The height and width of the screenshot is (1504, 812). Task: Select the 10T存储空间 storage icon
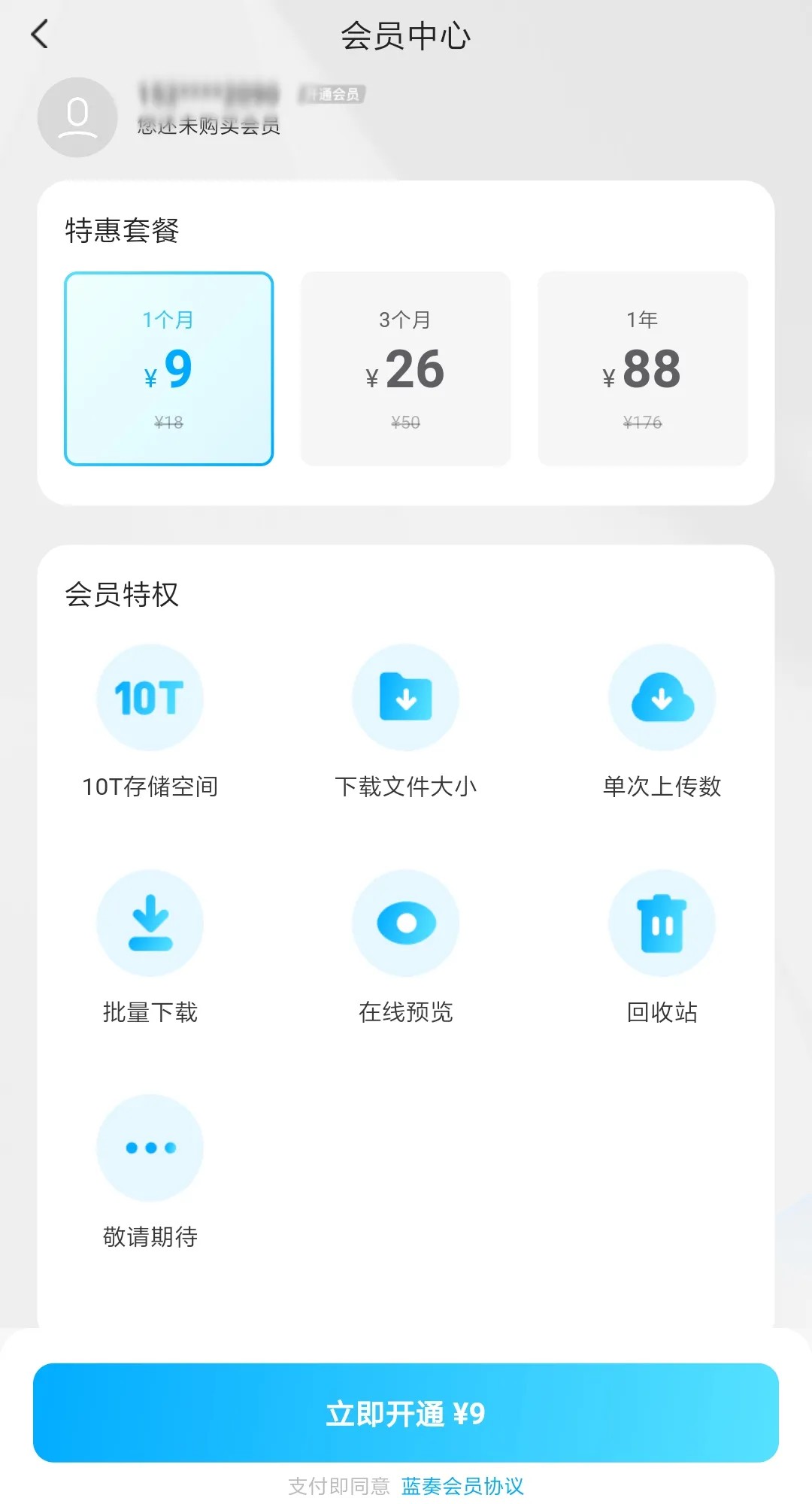pos(150,697)
